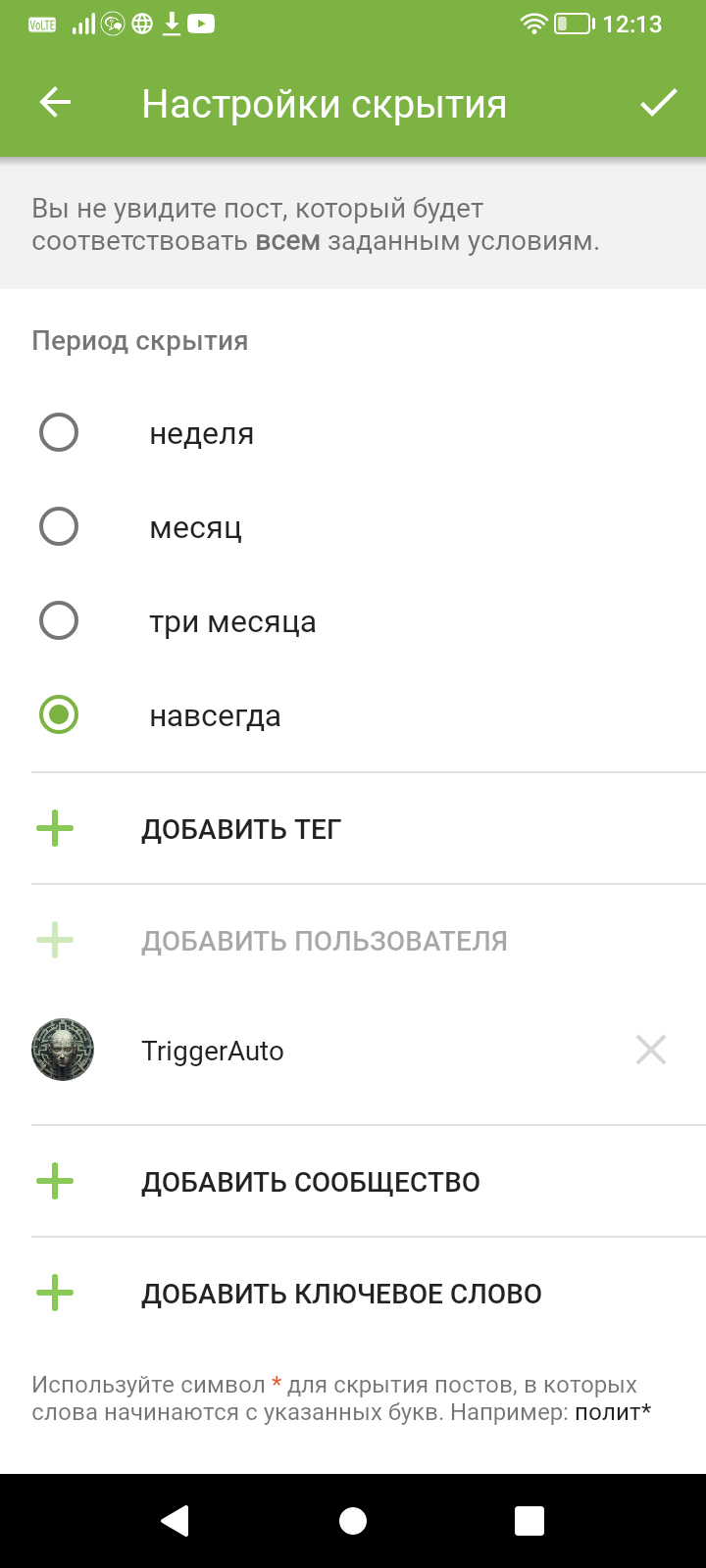Screen dimensions: 706x1568
Task: Go back from hide settings
Action: click(56, 103)
